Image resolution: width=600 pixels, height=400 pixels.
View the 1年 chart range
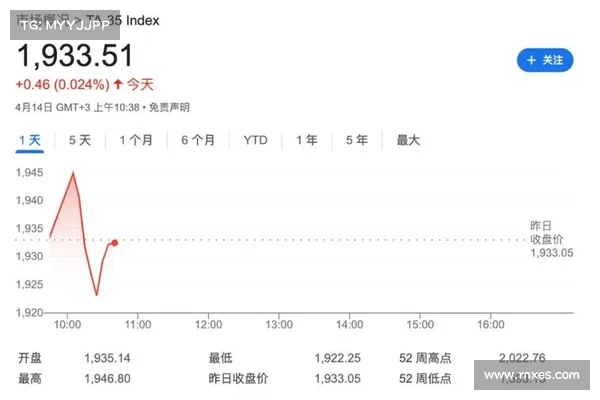(307, 140)
